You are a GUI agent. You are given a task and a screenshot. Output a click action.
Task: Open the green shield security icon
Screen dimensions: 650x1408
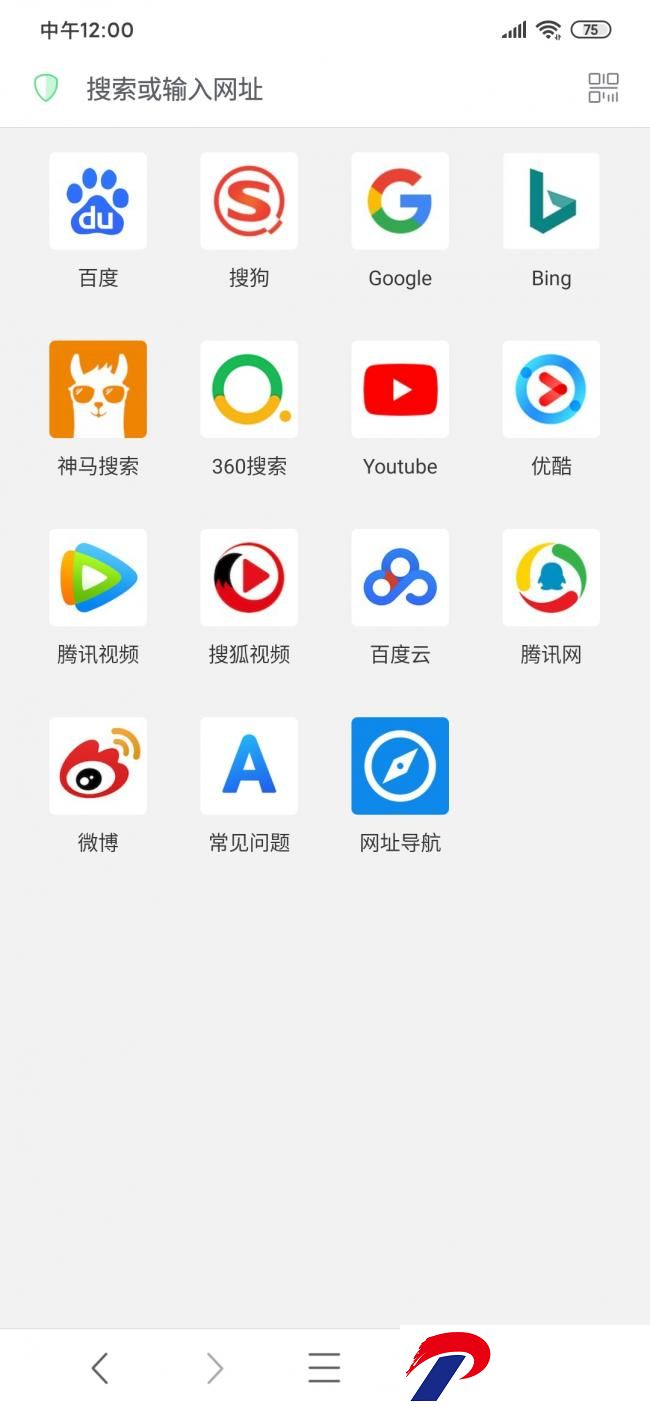click(46, 88)
